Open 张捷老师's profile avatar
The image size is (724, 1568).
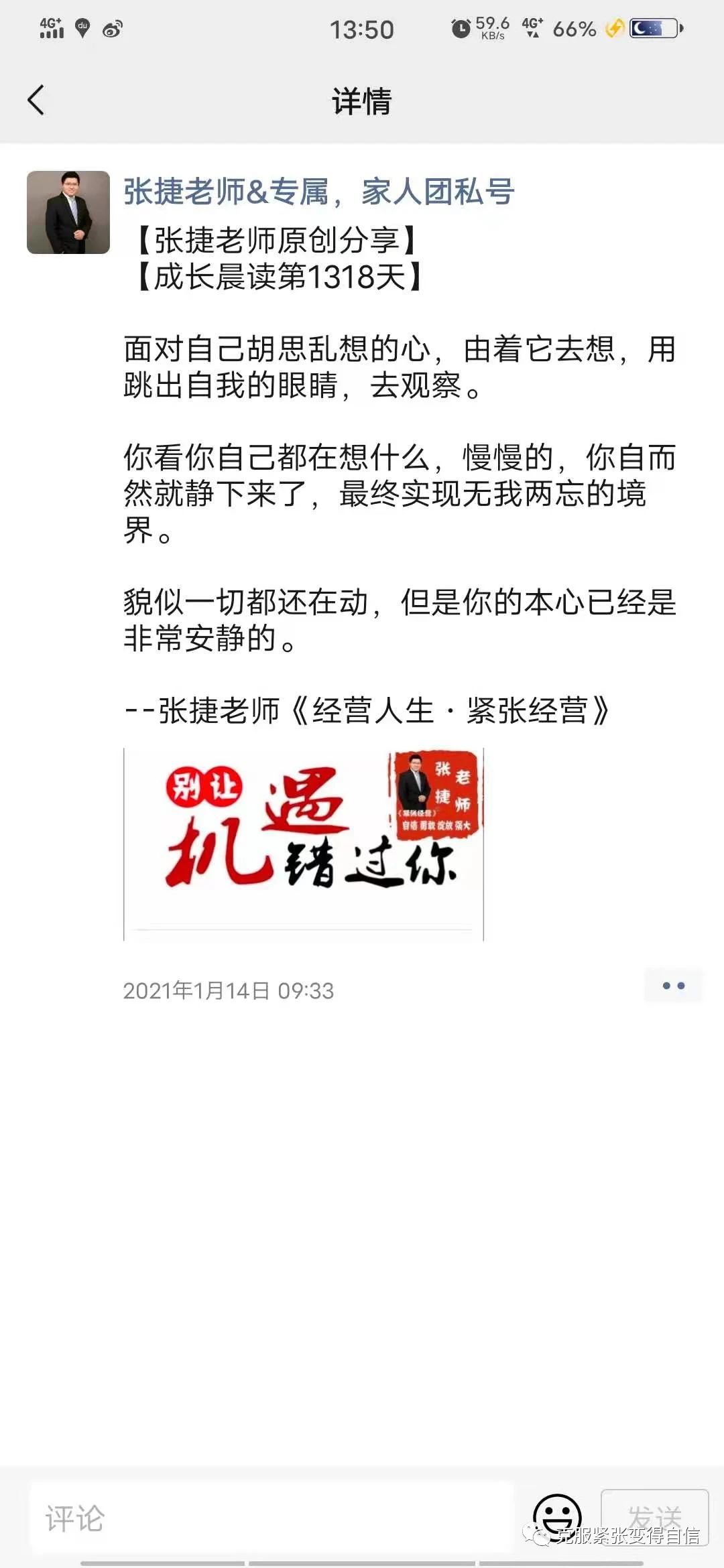pyautogui.click(x=68, y=212)
